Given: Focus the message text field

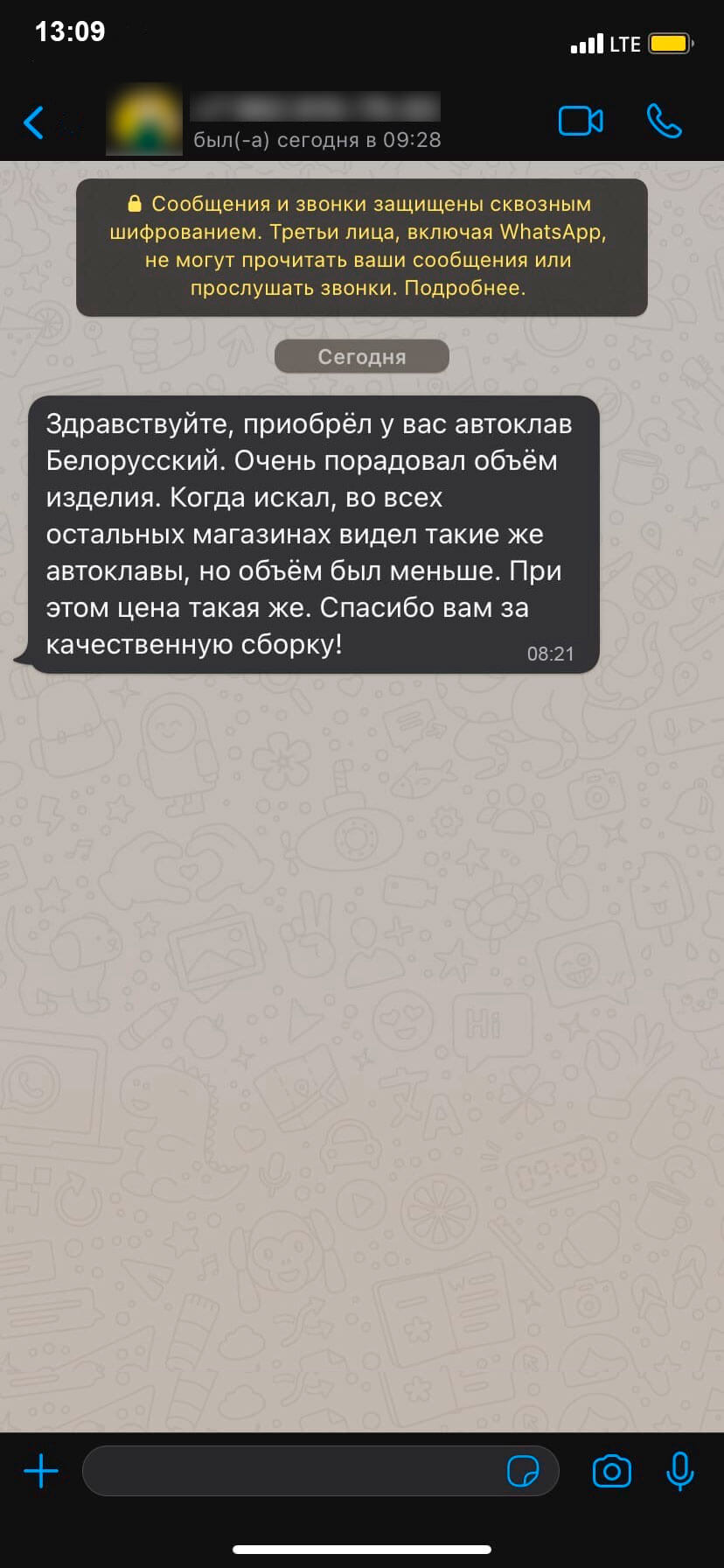Looking at the screenshot, I should pos(293,1471).
